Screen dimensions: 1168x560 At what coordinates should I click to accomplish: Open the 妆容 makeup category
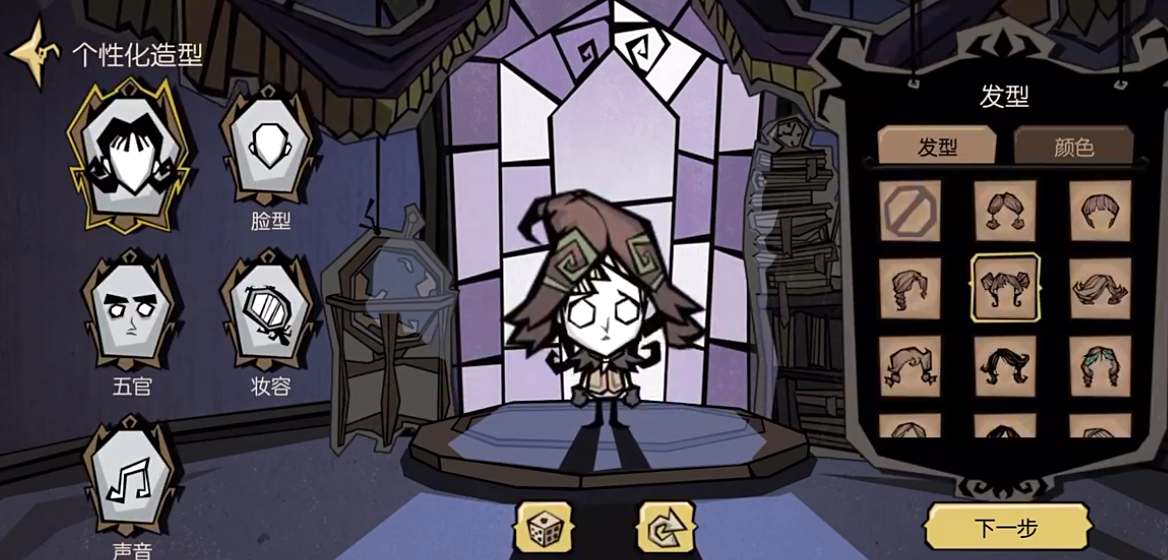click(268, 315)
